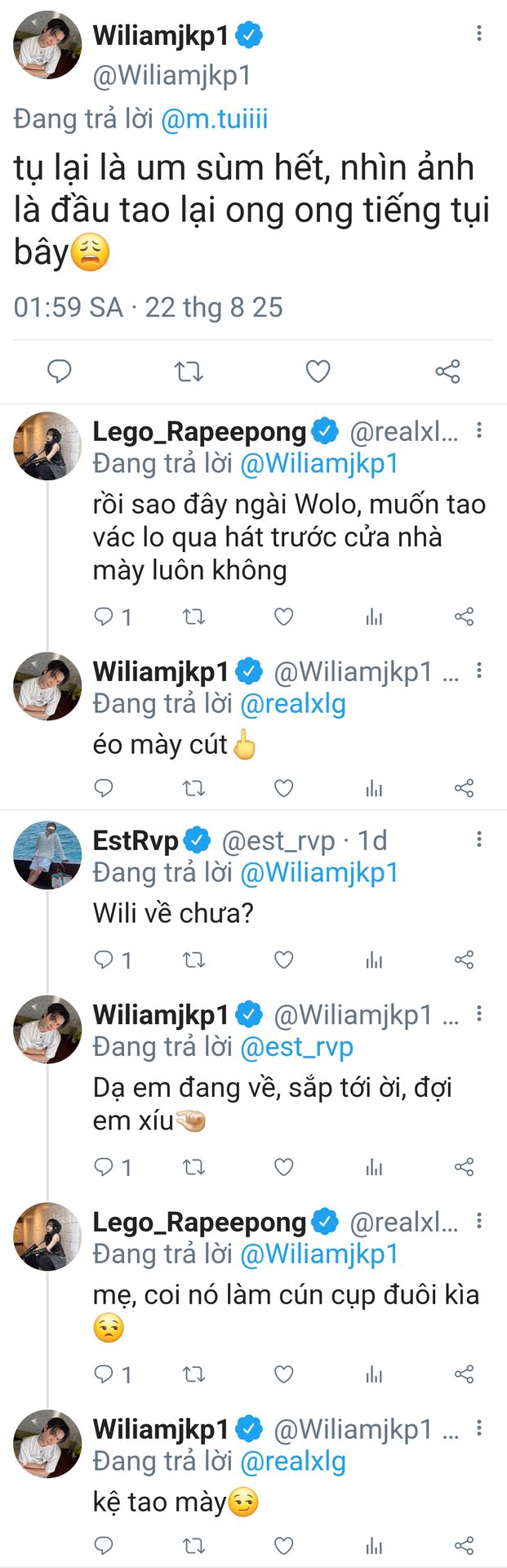This screenshot has height=1568, width=507.
Task: Retweet the main tweet about um sùm
Action: click(x=189, y=372)
